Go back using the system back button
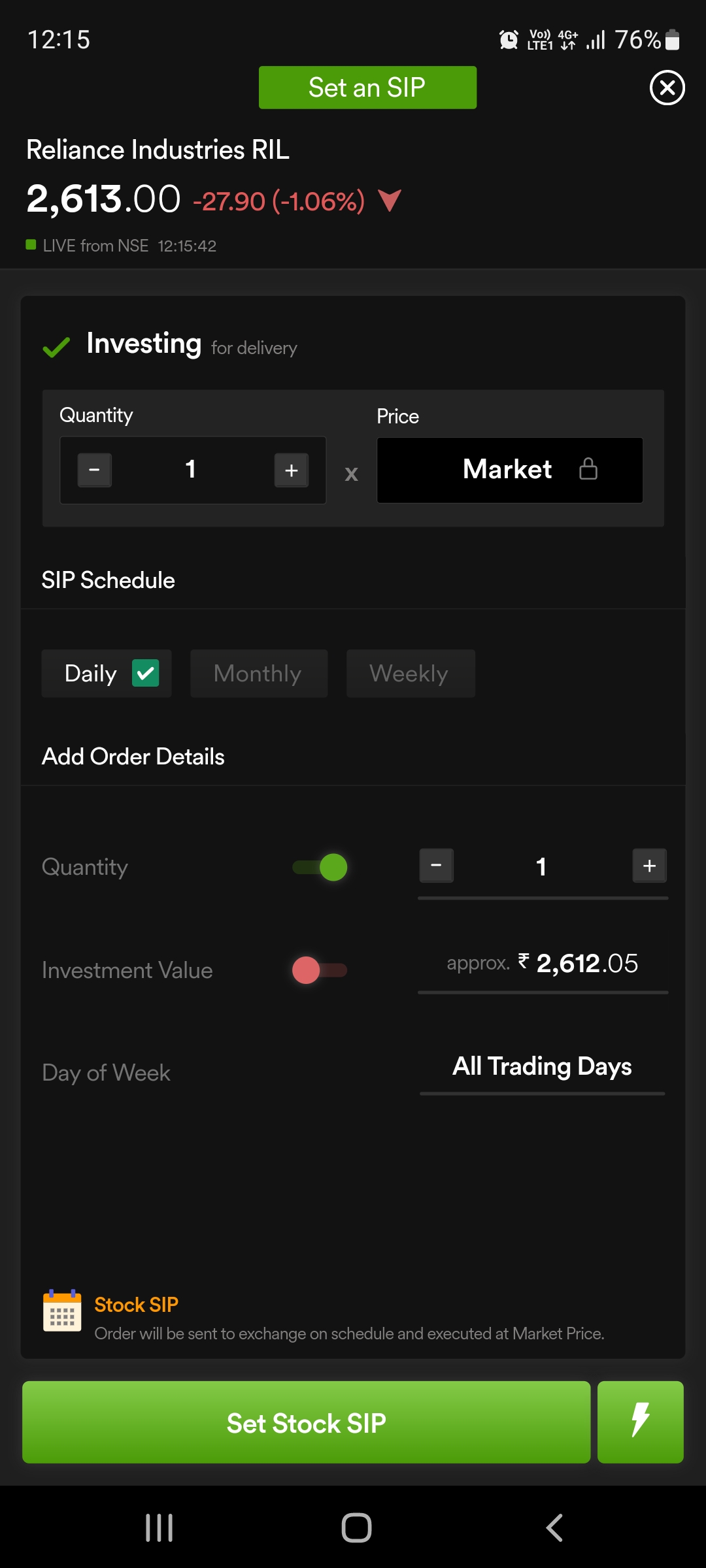 pyautogui.click(x=554, y=1528)
